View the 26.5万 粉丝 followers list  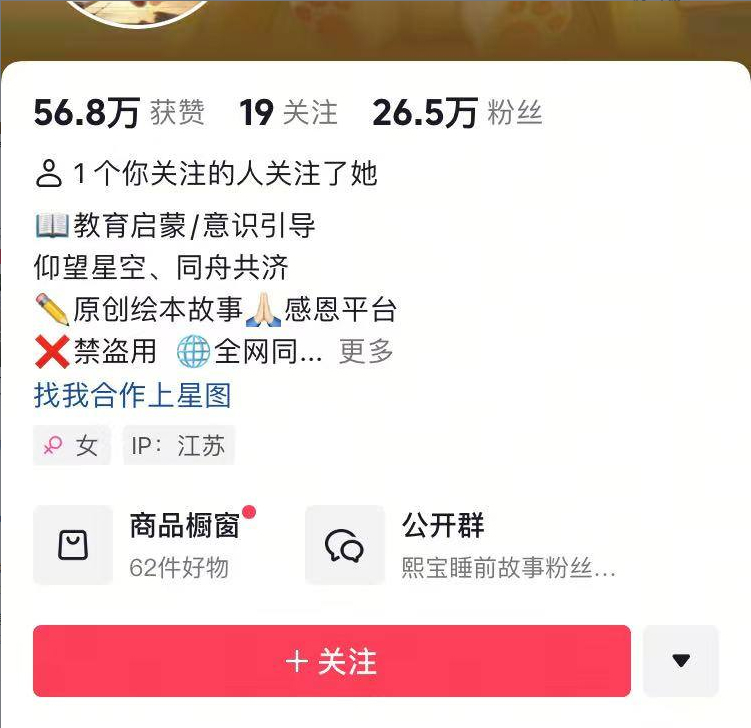(x=457, y=113)
